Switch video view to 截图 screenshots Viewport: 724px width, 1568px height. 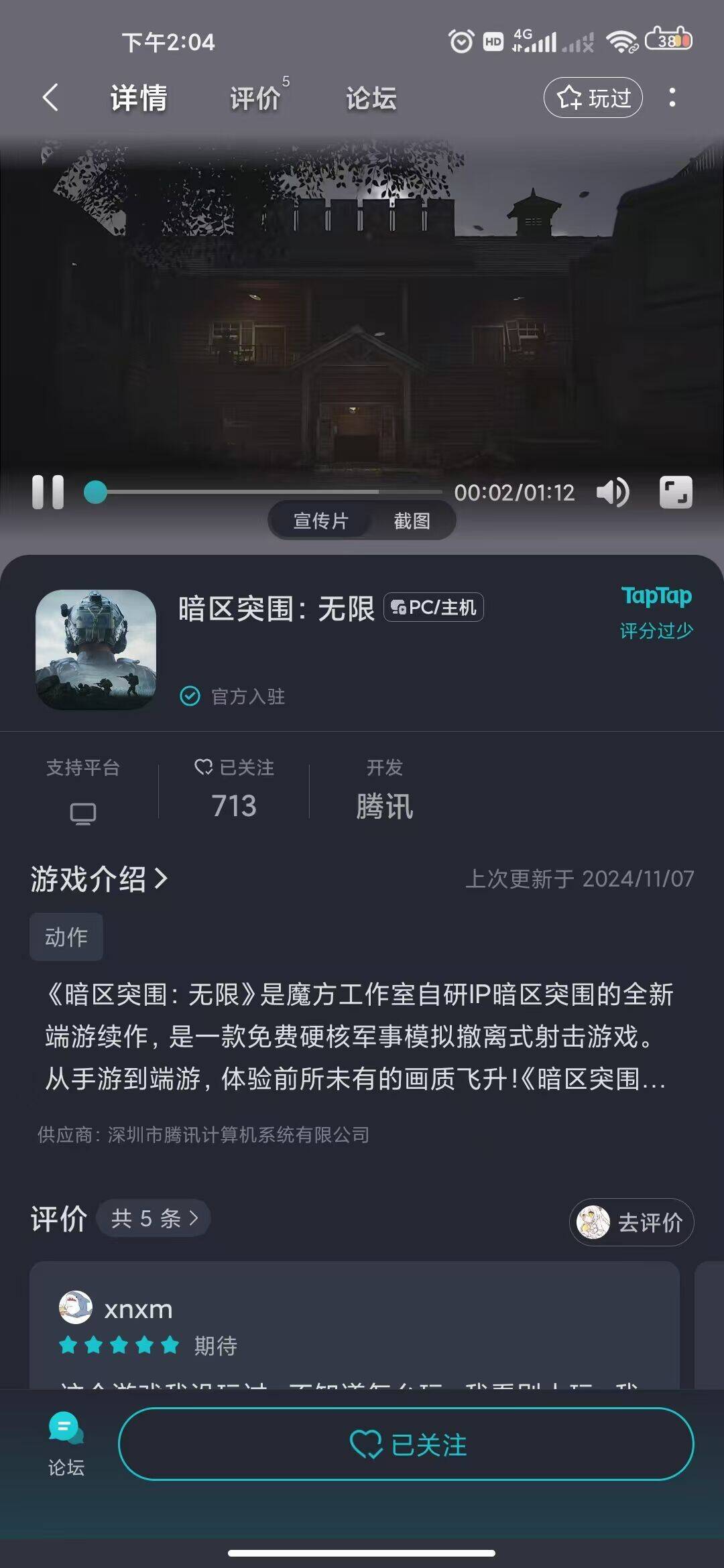[x=414, y=519]
